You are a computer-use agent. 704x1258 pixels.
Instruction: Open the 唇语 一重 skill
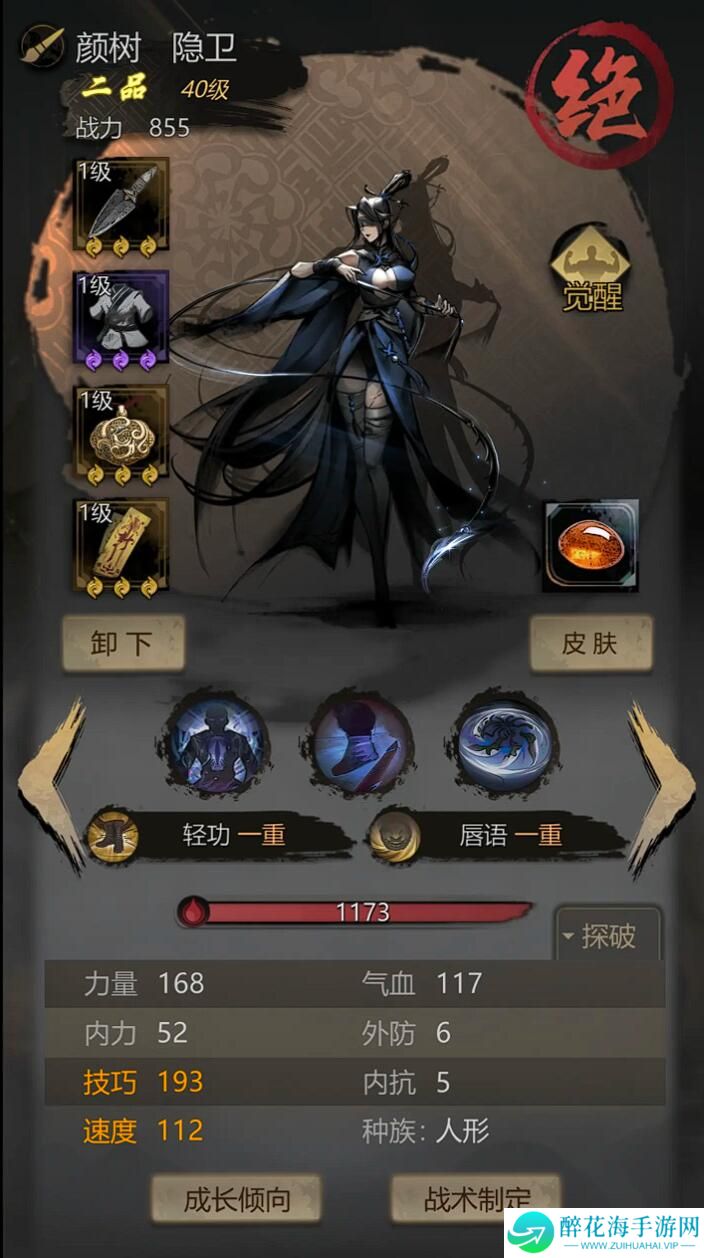click(496, 835)
